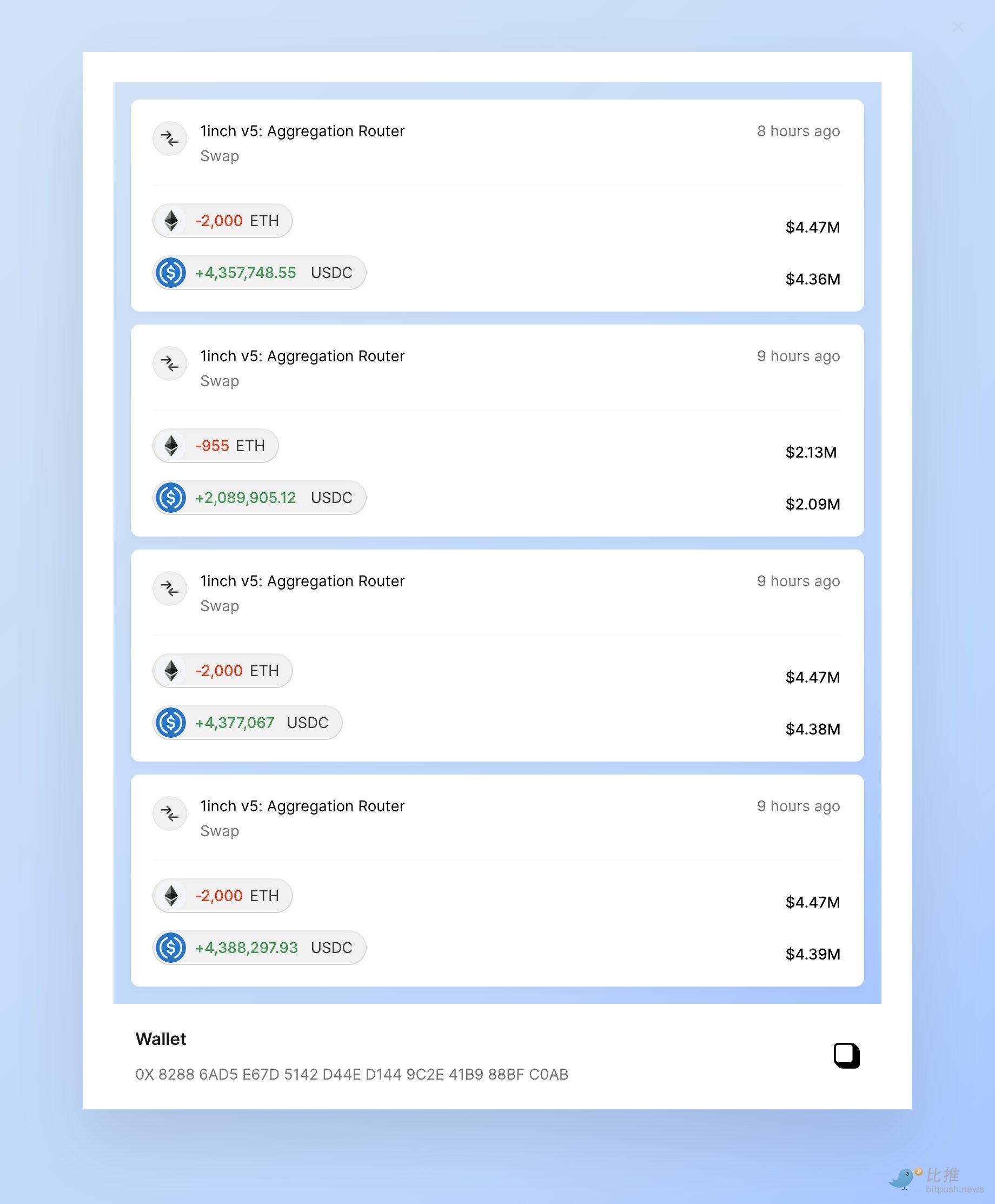Copy the wallet address
Image resolution: width=995 pixels, height=1204 pixels.
(846, 1055)
